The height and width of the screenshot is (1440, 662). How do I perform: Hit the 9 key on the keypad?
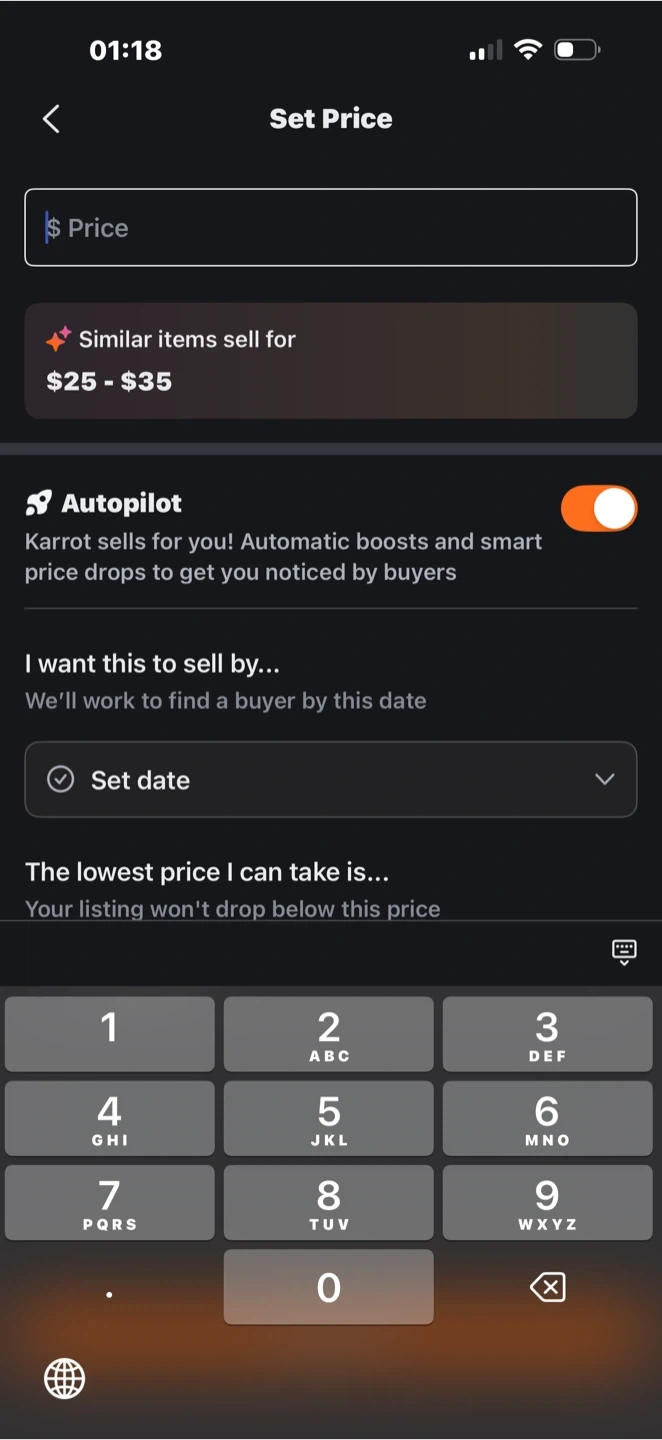pyautogui.click(x=548, y=1202)
